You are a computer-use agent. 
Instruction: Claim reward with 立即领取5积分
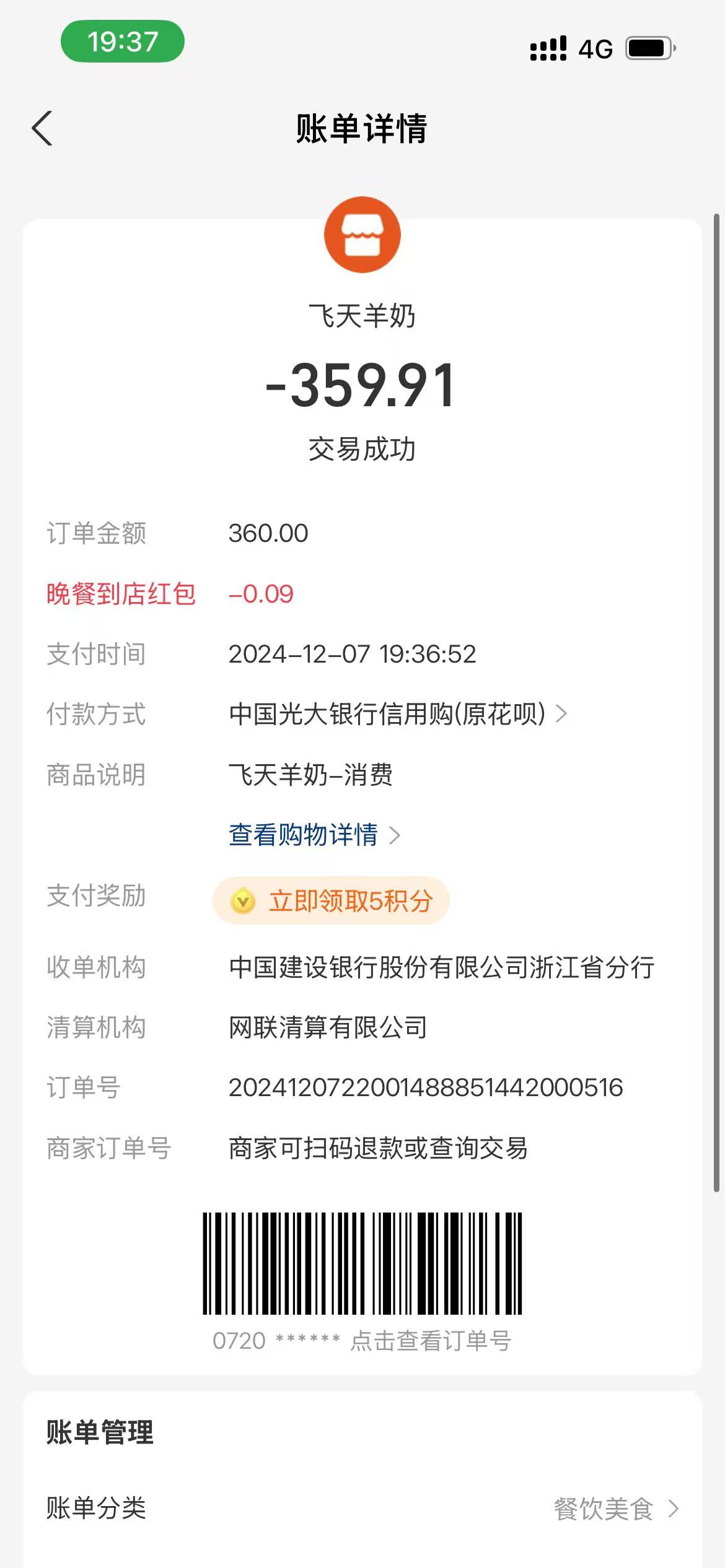pos(332,901)
